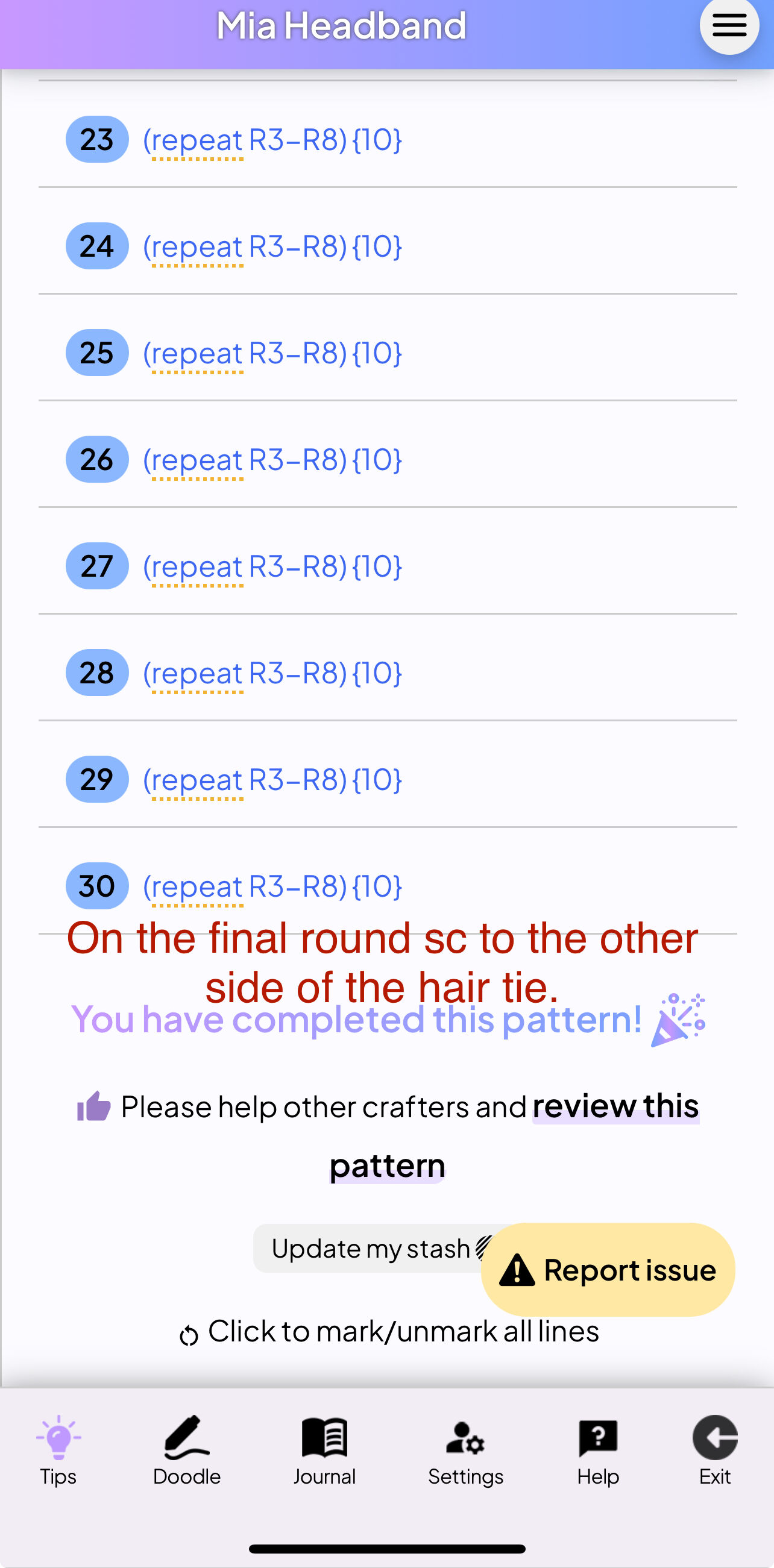Image resolution: width=774 pixels, height=1568 pixels.
Task: Open the Tips tab
Action: (58, 1450)
